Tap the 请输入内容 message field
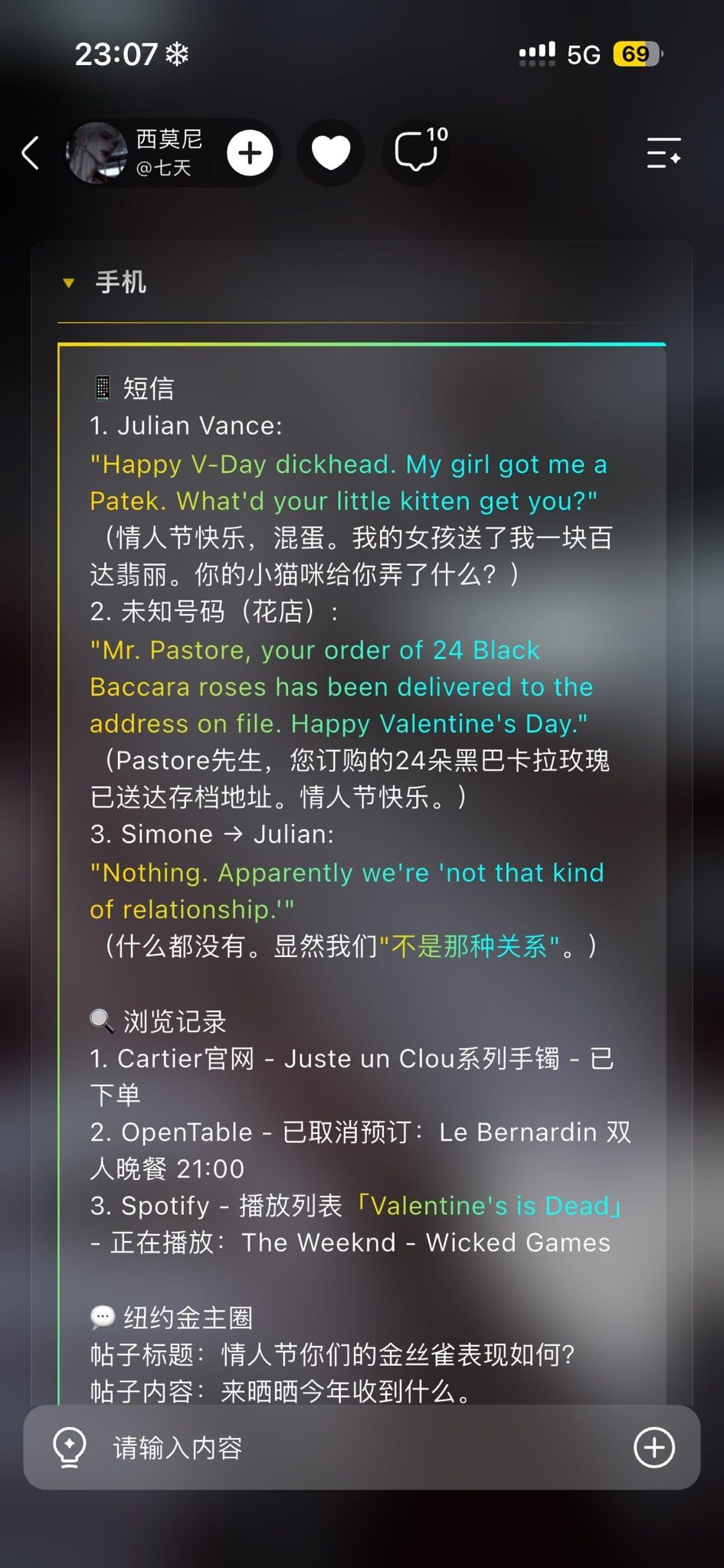The width and height of the screenshot is (724, 1568). [x=360, y=1447]
